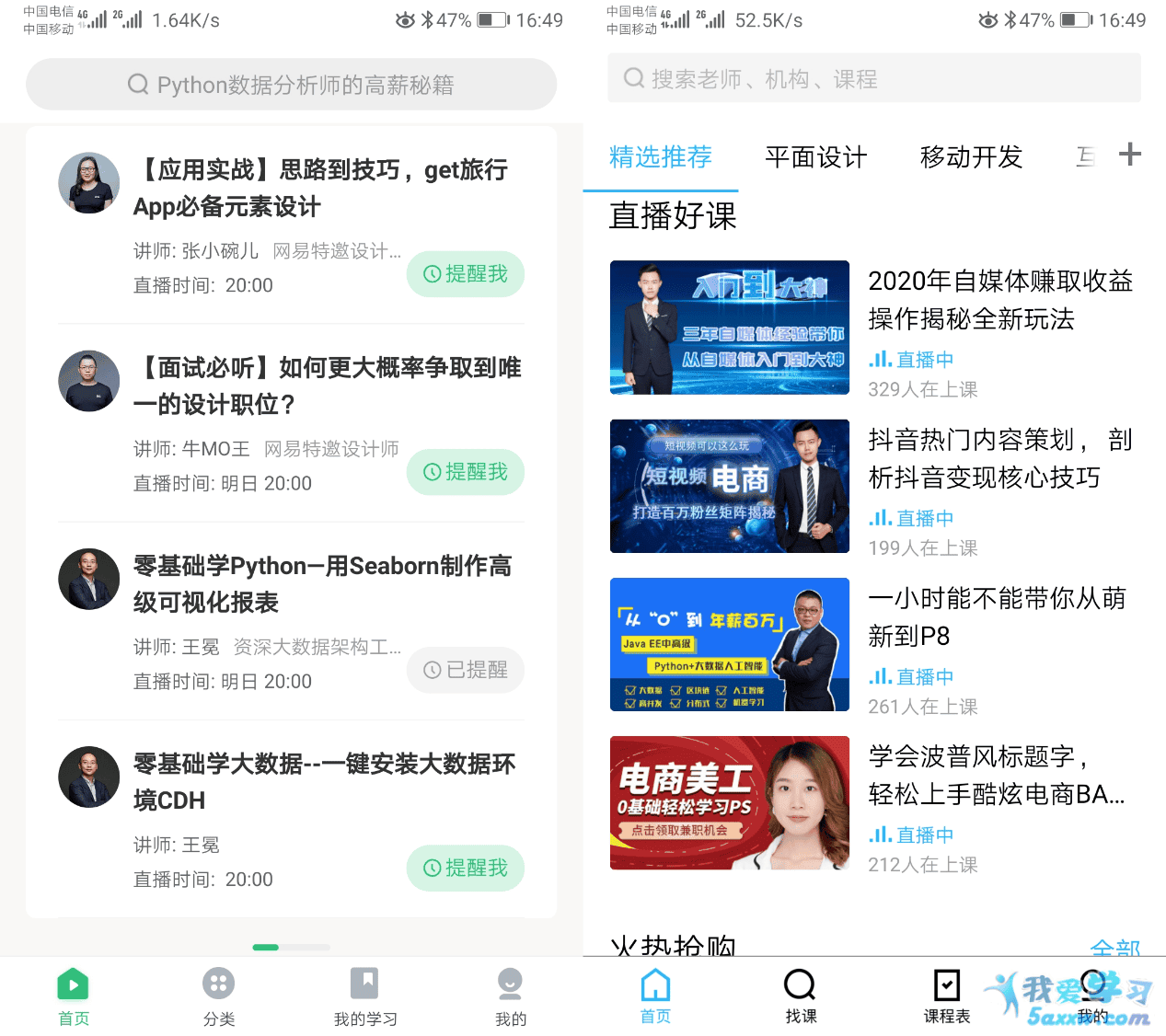Open the 搜索老师、机构、课程 search field

[873, 79]
